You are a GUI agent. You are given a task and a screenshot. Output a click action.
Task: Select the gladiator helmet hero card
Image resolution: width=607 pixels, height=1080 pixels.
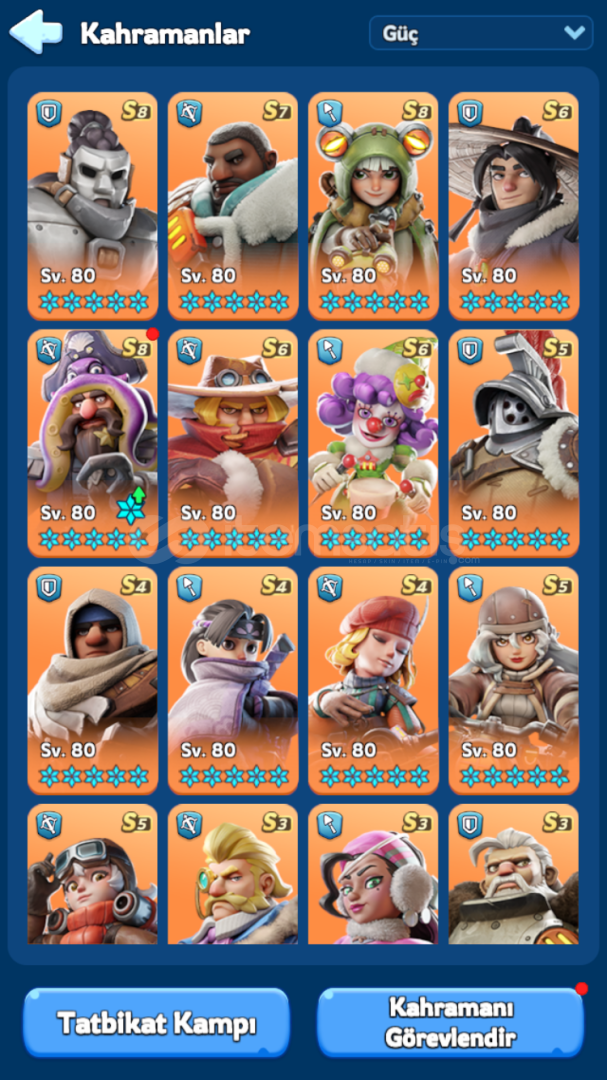pos(513,442)
